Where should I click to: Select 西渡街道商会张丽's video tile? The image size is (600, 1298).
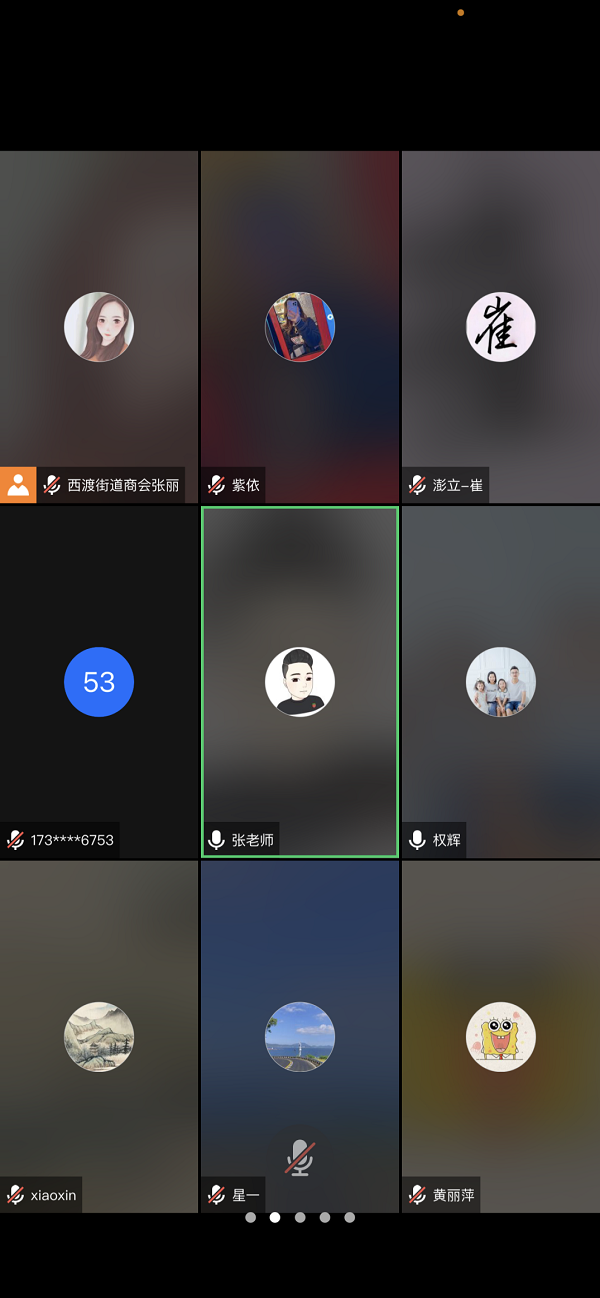[99, 327]
